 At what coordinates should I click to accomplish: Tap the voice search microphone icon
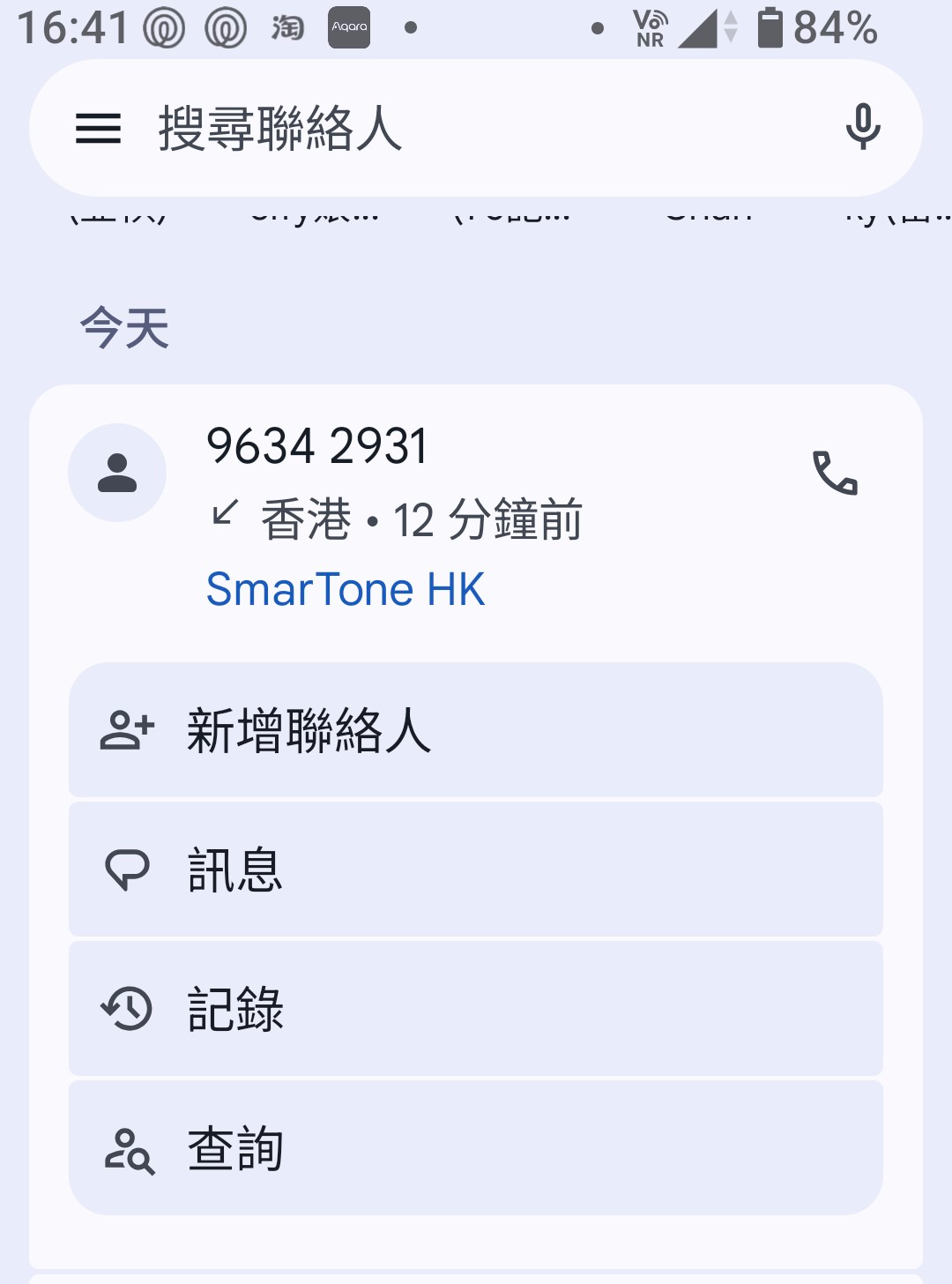[862, 127]
